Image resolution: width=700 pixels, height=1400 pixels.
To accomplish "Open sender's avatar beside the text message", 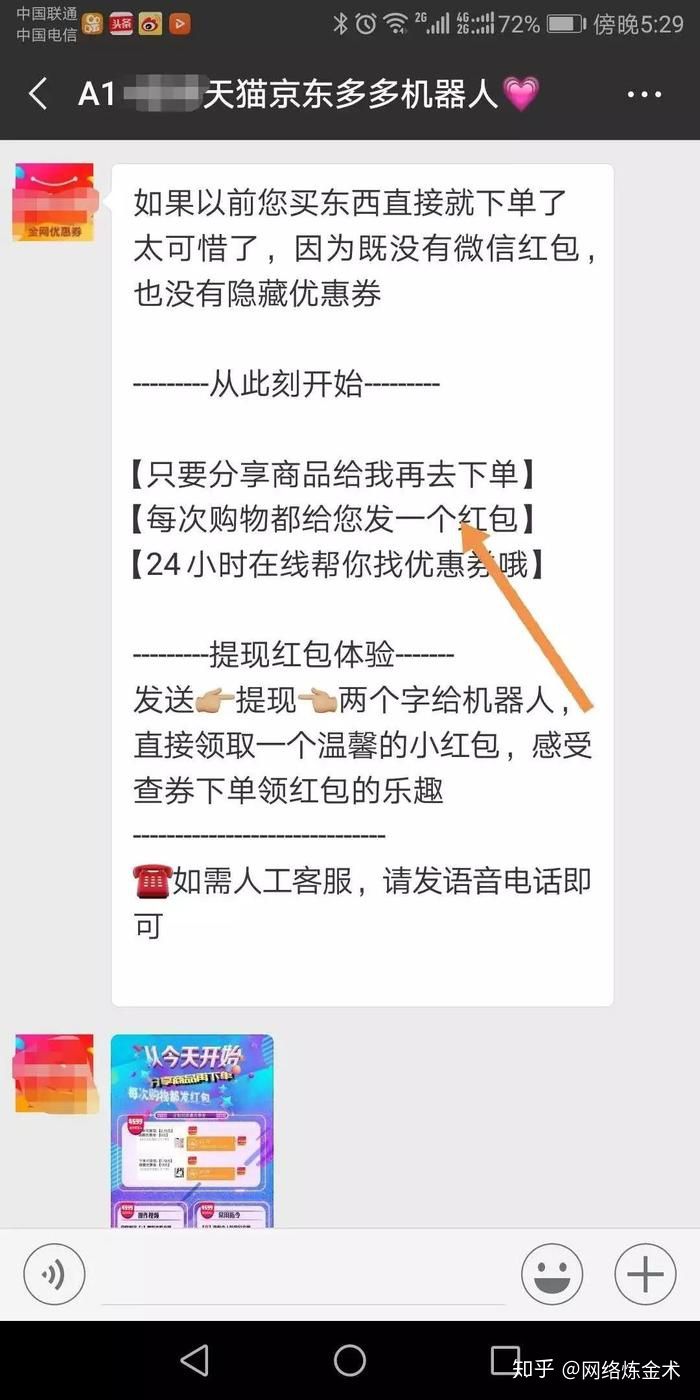I will (x=54, y=202).
